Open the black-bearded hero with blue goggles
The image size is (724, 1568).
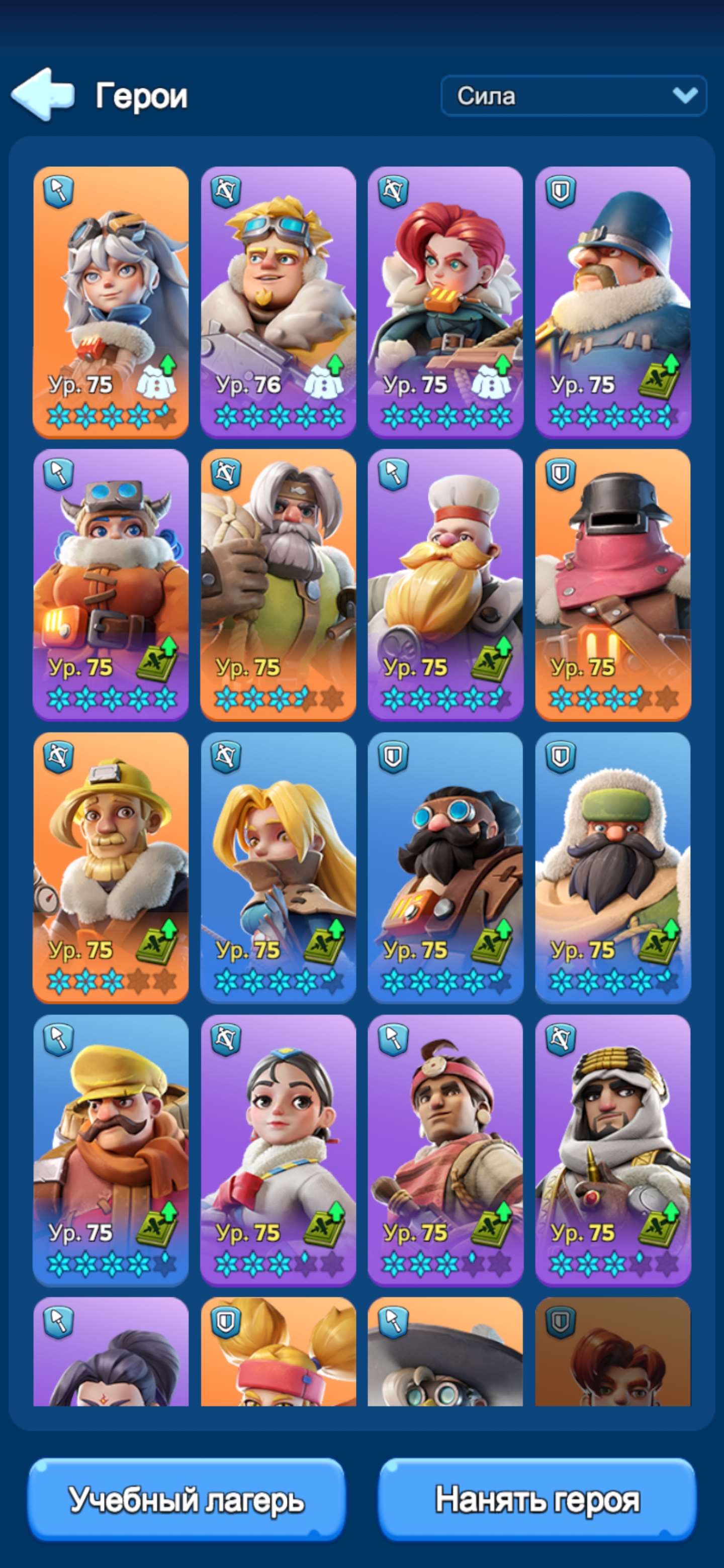[x=445, y=867]
